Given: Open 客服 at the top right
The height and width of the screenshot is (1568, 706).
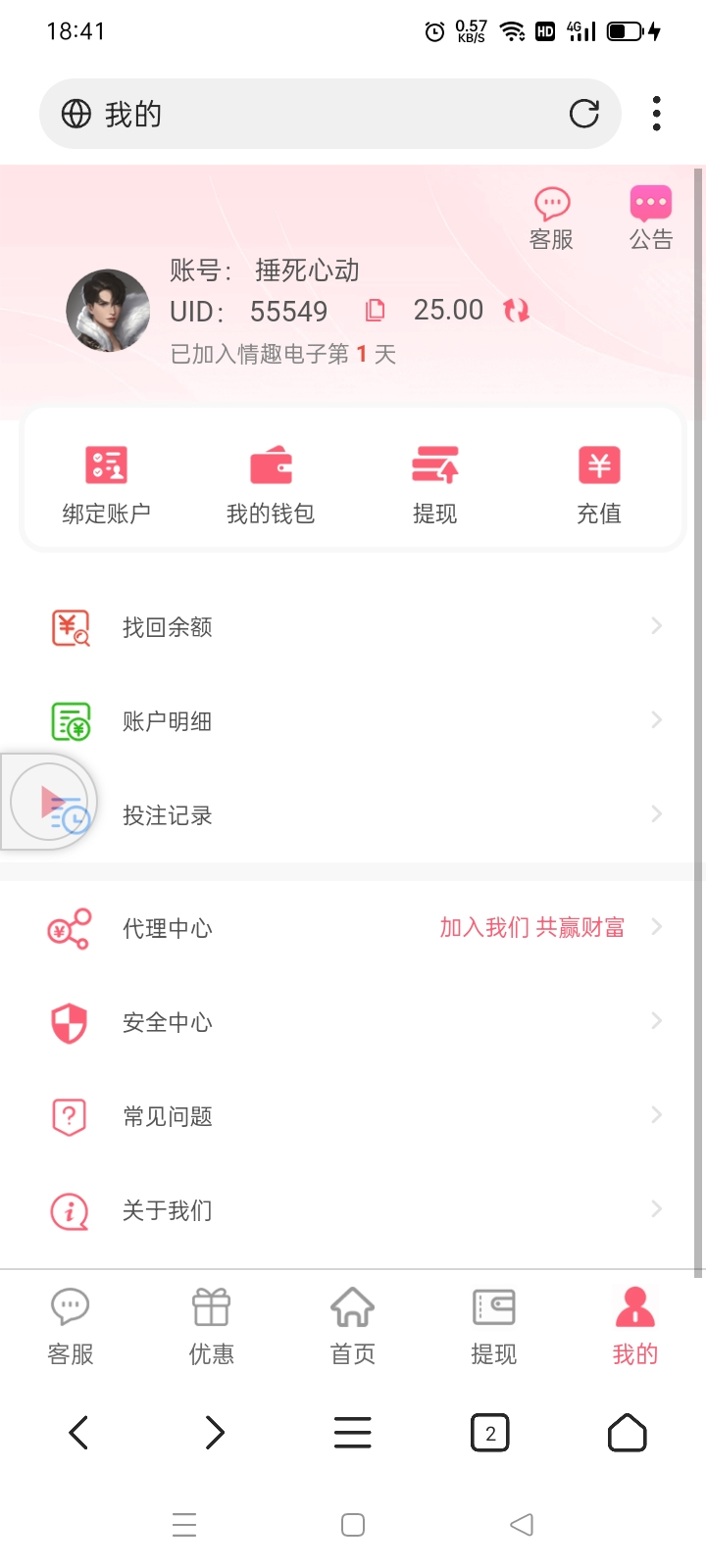Looking at the screenshot, I should [551, 219].
